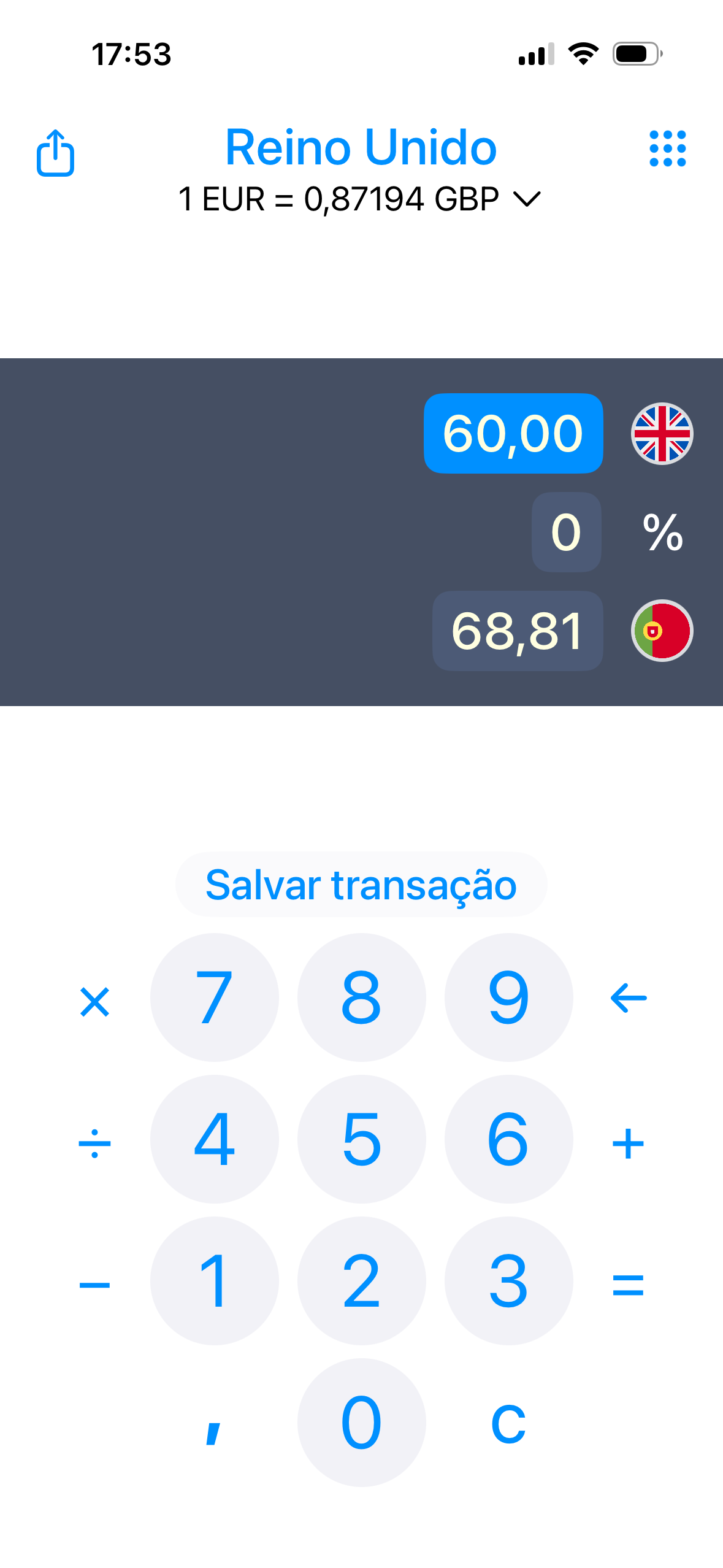723x1568 pixels.
Task: Select the GBP amount field showing 60,00
Action: pos(513,432)
